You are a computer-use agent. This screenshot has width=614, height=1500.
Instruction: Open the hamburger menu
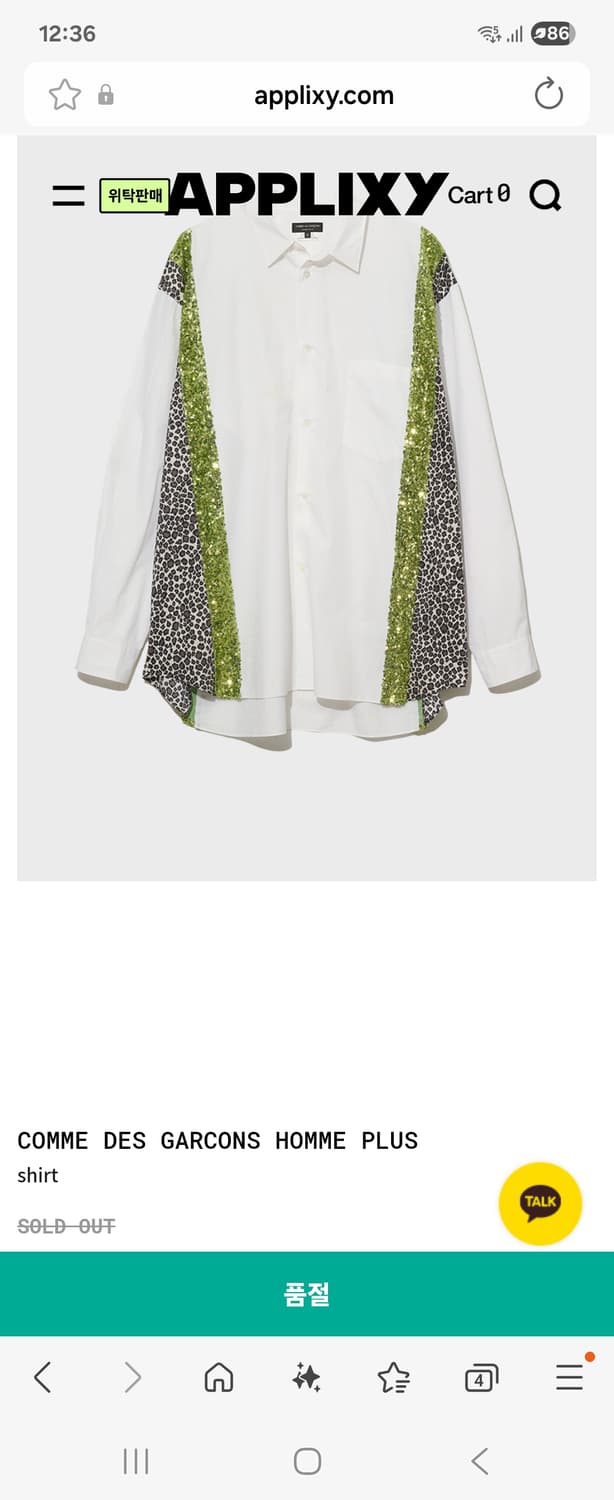(68, 195)
